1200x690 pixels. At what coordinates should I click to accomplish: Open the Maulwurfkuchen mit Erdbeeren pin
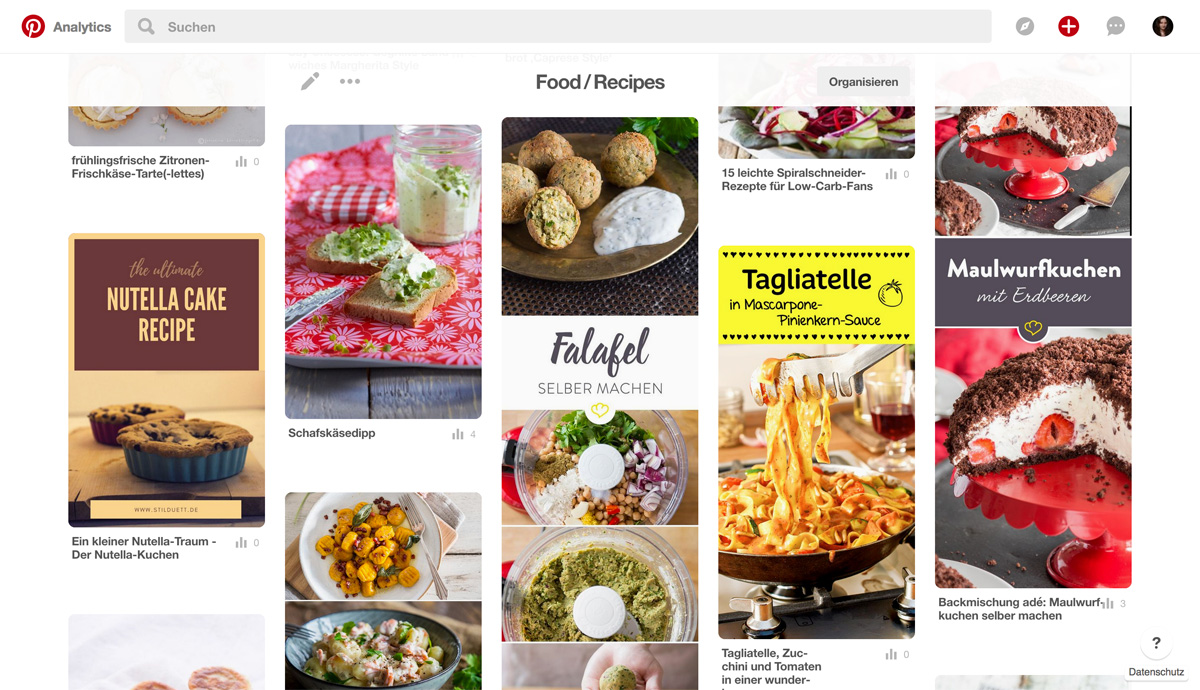tap(1033, 412)
